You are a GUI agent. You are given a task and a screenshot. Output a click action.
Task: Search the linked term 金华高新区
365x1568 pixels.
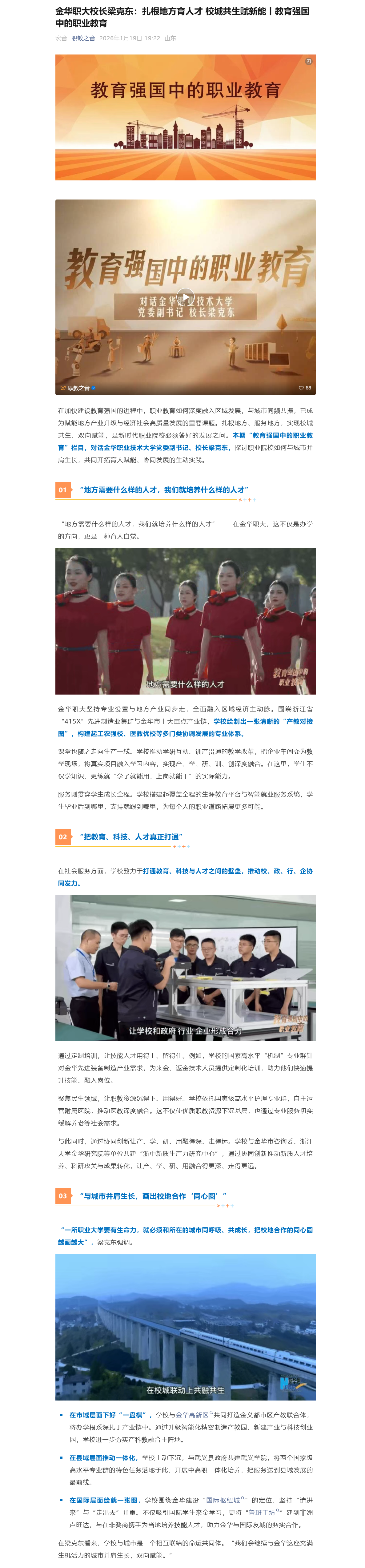pyautogui.click(x=193, y=1415)
